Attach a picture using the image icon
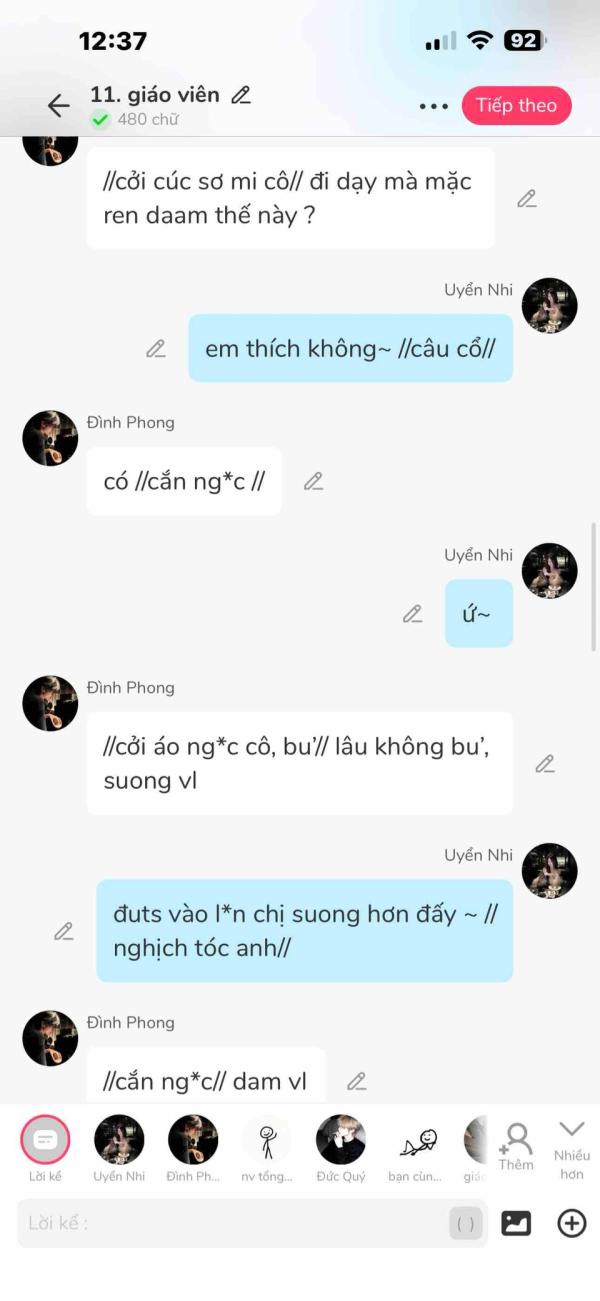Image resolution: width=600 pixels, height=1301 pixels. (516, 1223)
